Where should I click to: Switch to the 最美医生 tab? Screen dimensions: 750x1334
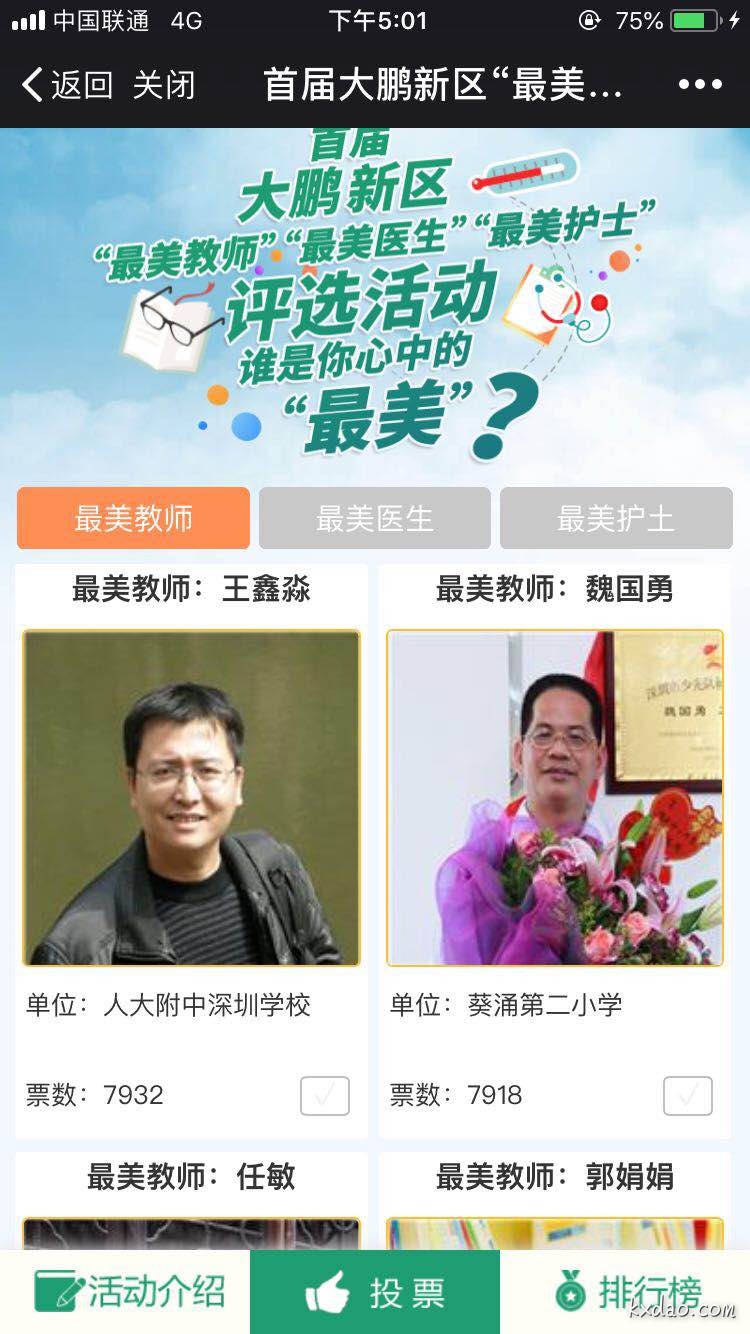pyautogui.click(x=375, y=518)
